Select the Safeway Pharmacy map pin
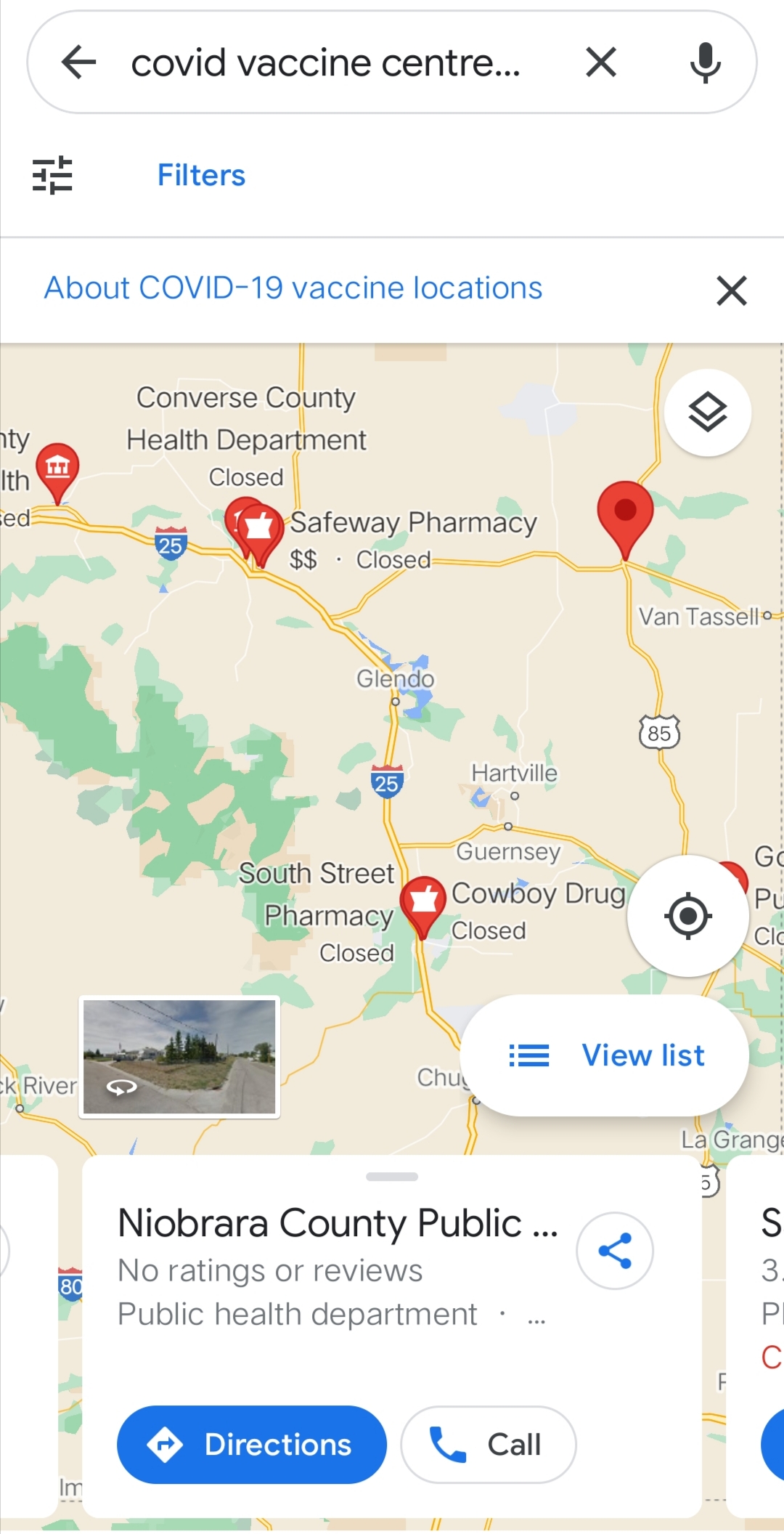Screen dimensions: 784x1534 tap(259, 534)
